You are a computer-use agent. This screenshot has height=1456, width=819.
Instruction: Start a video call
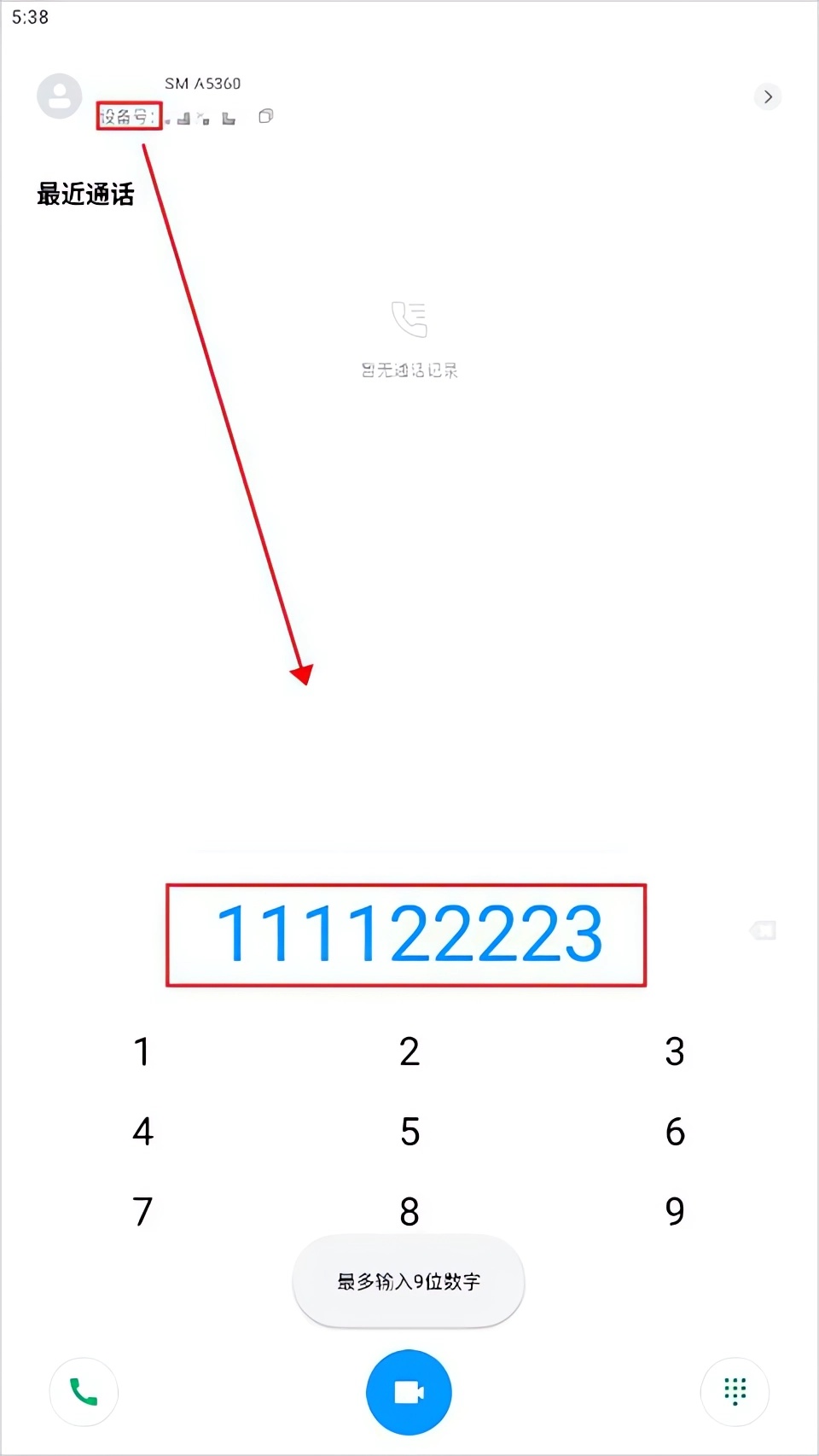(x=409, y=1392)
